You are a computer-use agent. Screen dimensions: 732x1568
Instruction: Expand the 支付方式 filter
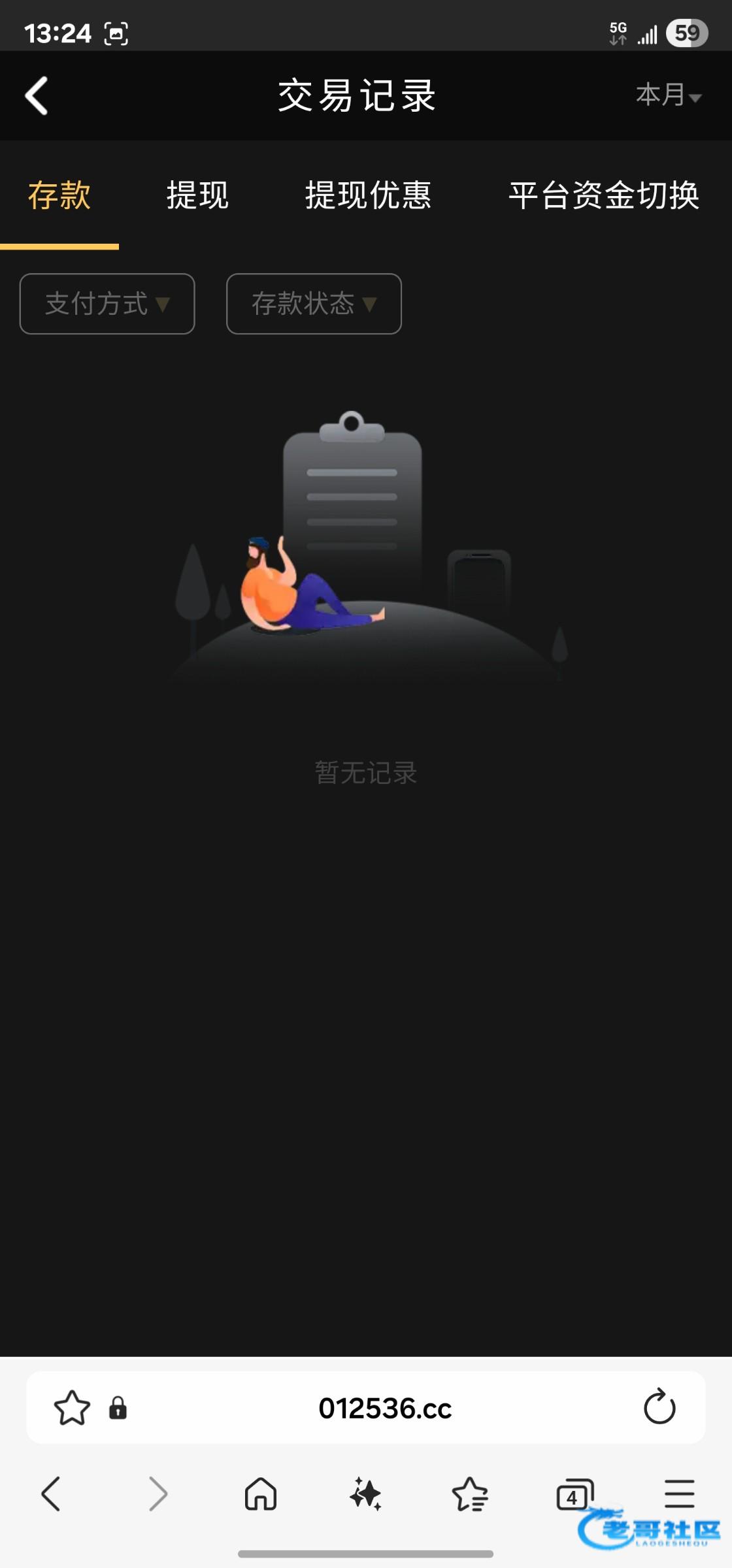coord(107,304)
